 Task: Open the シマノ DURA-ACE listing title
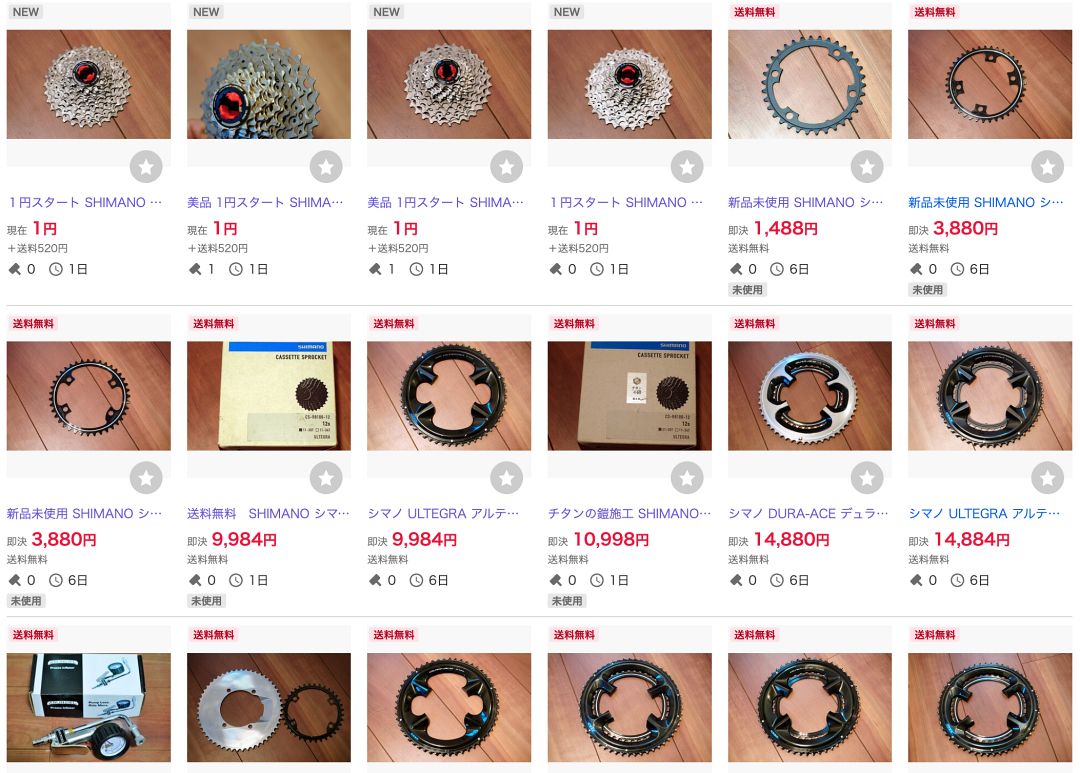[808, 513]
